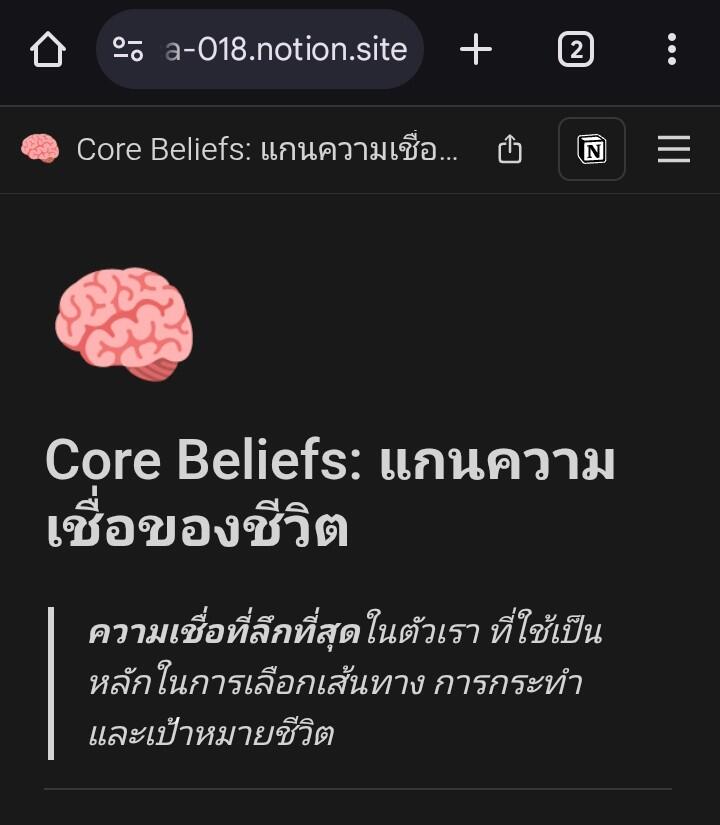This screenshot has height=825, width=720.
Task: Open the browser overflow menu
Action: coord(671,50)
